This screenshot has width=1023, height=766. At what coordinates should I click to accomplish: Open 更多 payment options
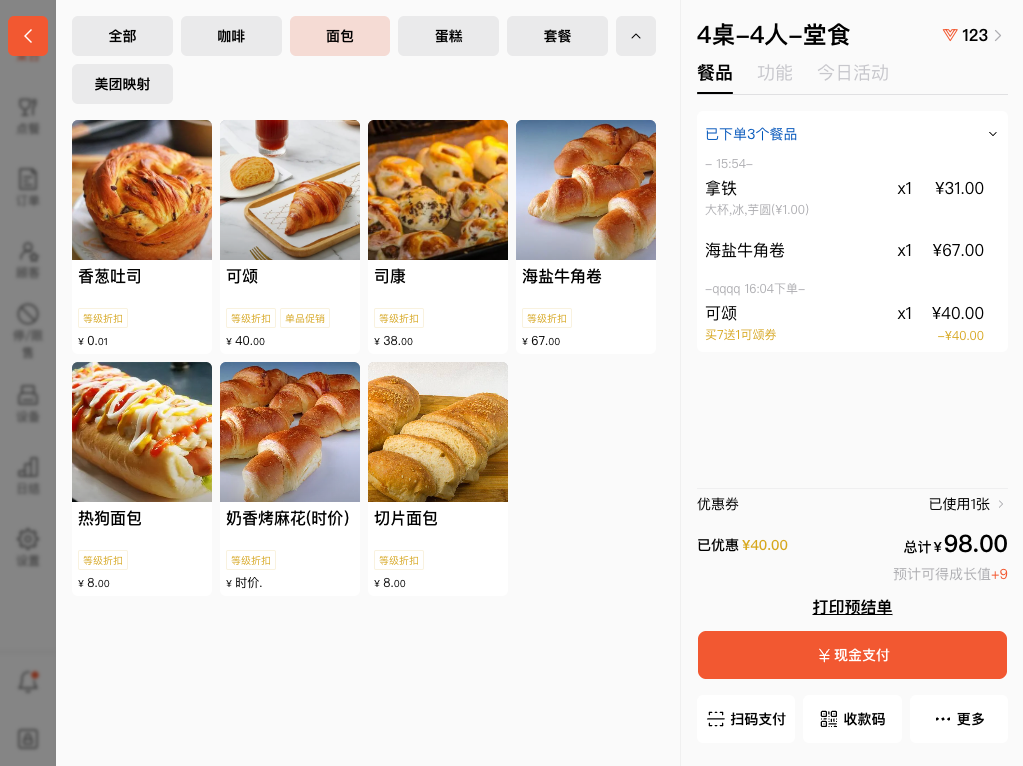[959, 719]
